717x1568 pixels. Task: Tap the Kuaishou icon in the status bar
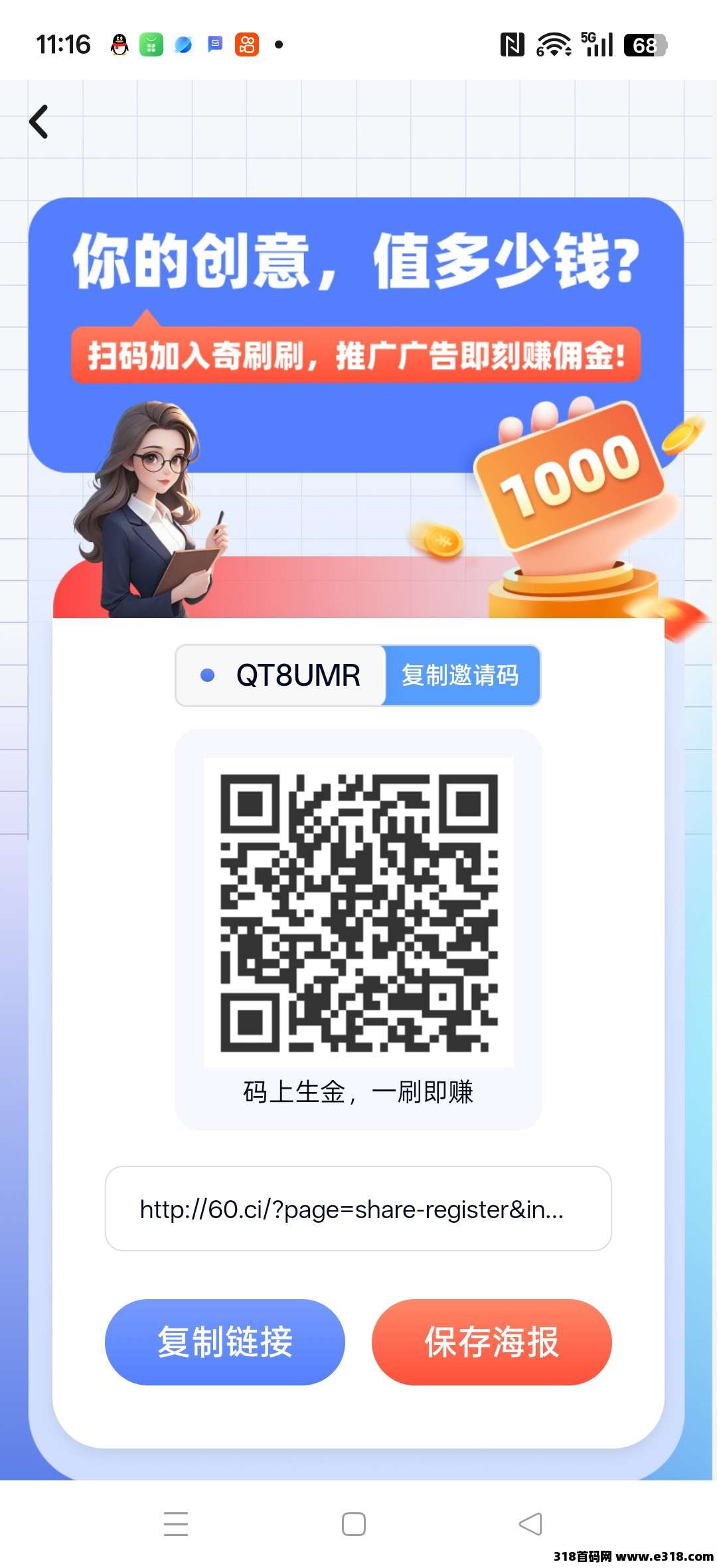point(246,44)
